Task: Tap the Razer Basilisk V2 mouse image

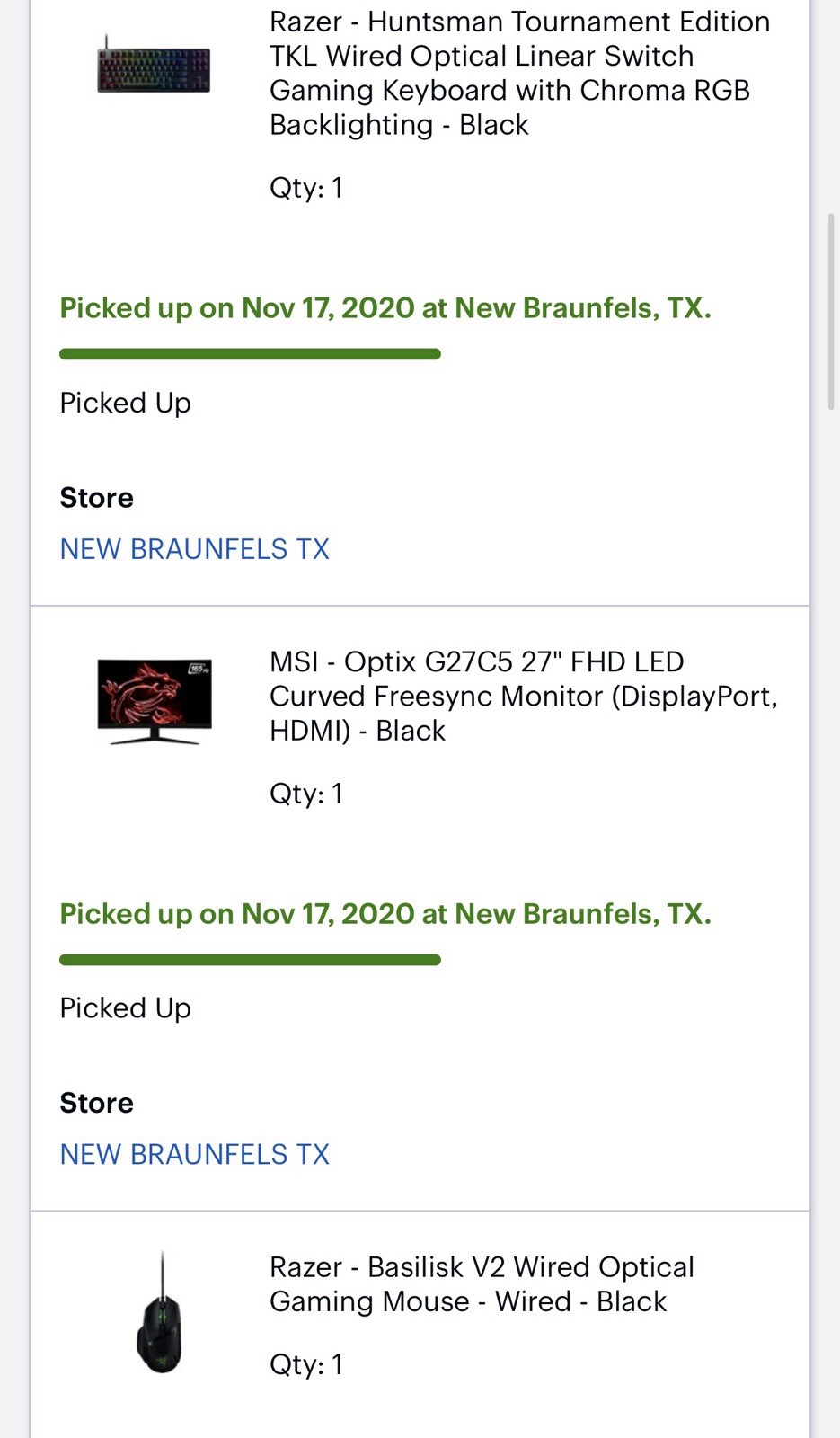Action: click(161, 1312)
